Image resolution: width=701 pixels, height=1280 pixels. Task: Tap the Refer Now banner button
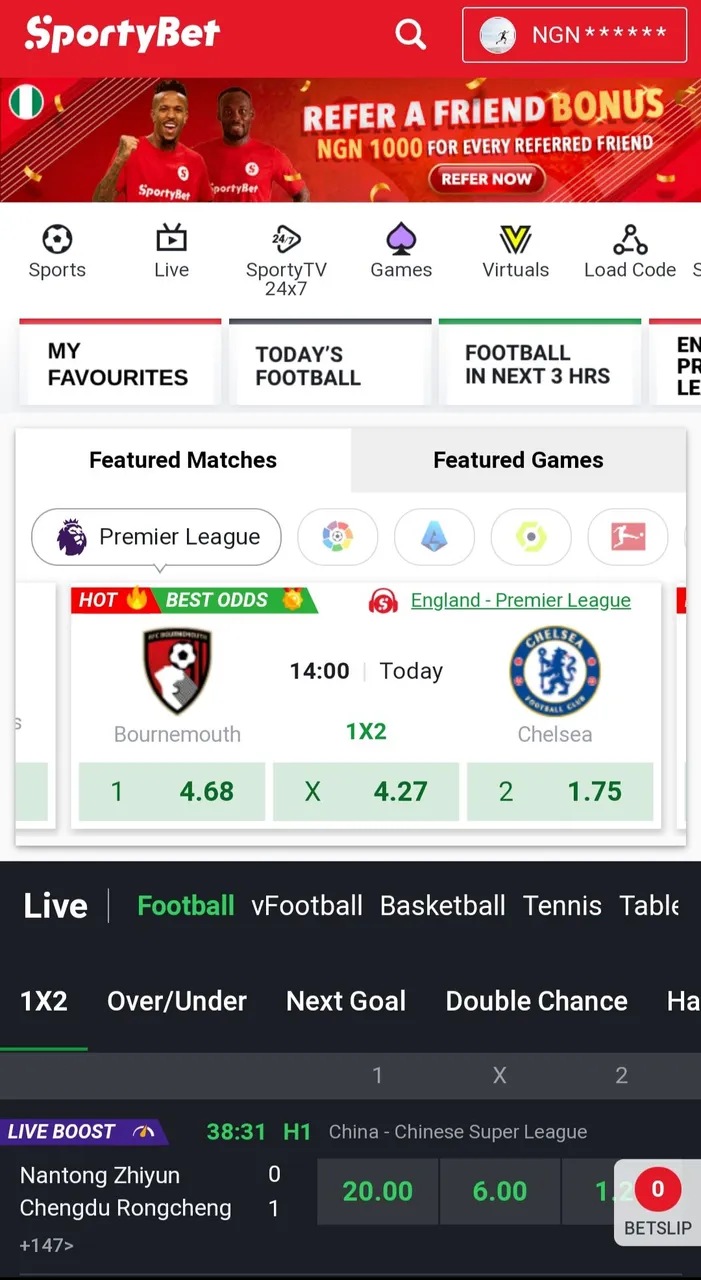(x=487, y=179)
